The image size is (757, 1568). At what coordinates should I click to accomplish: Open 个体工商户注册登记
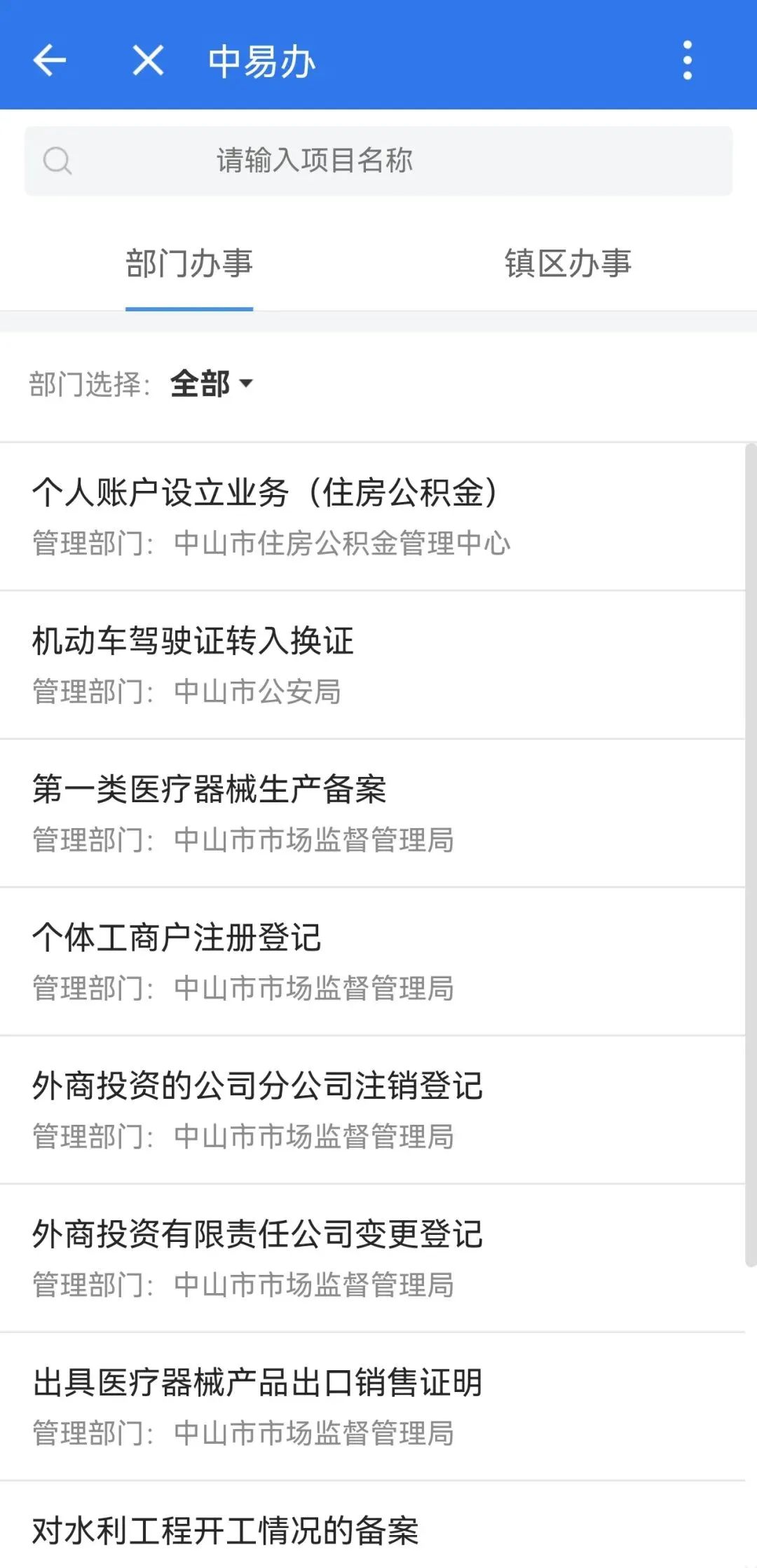coord(371,961)
